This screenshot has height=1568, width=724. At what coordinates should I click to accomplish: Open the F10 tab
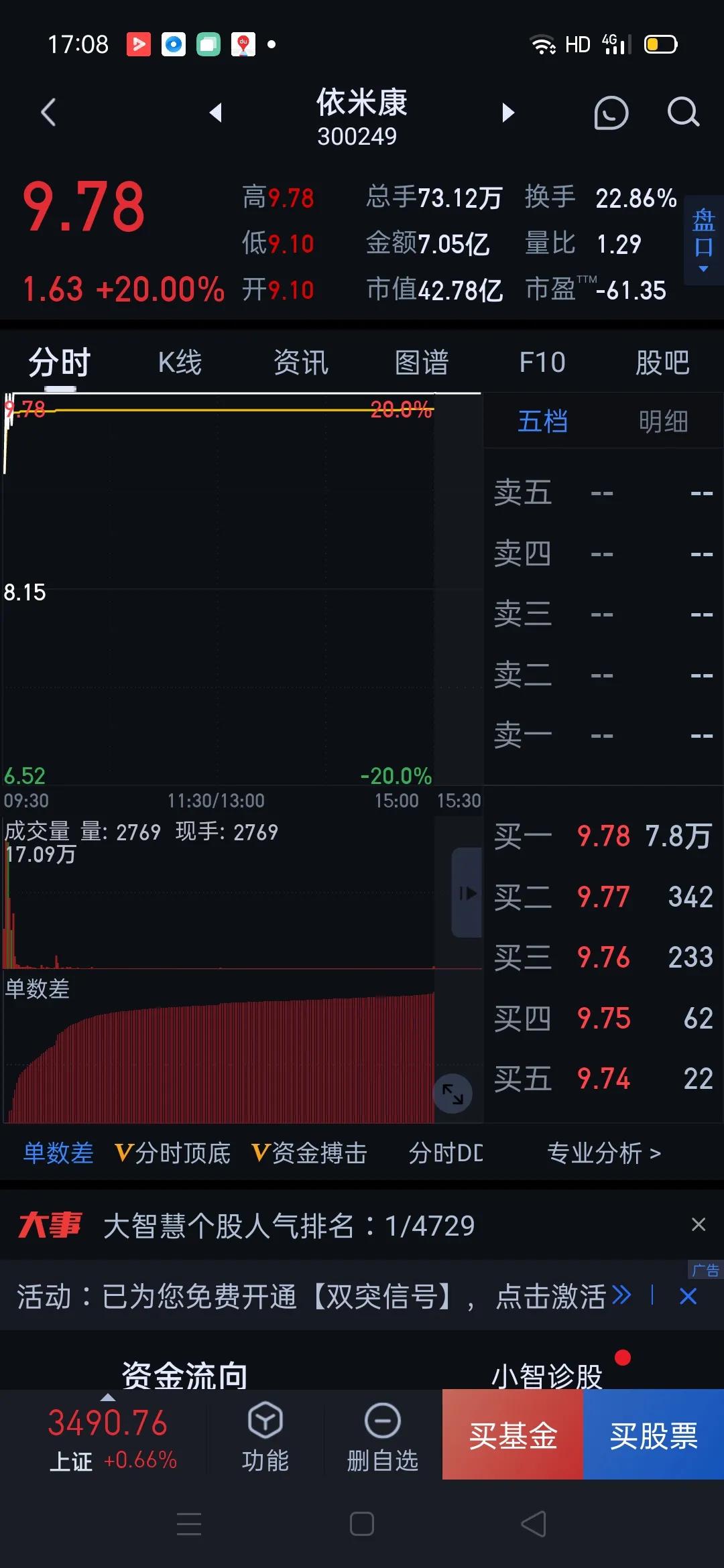point(542,363)
